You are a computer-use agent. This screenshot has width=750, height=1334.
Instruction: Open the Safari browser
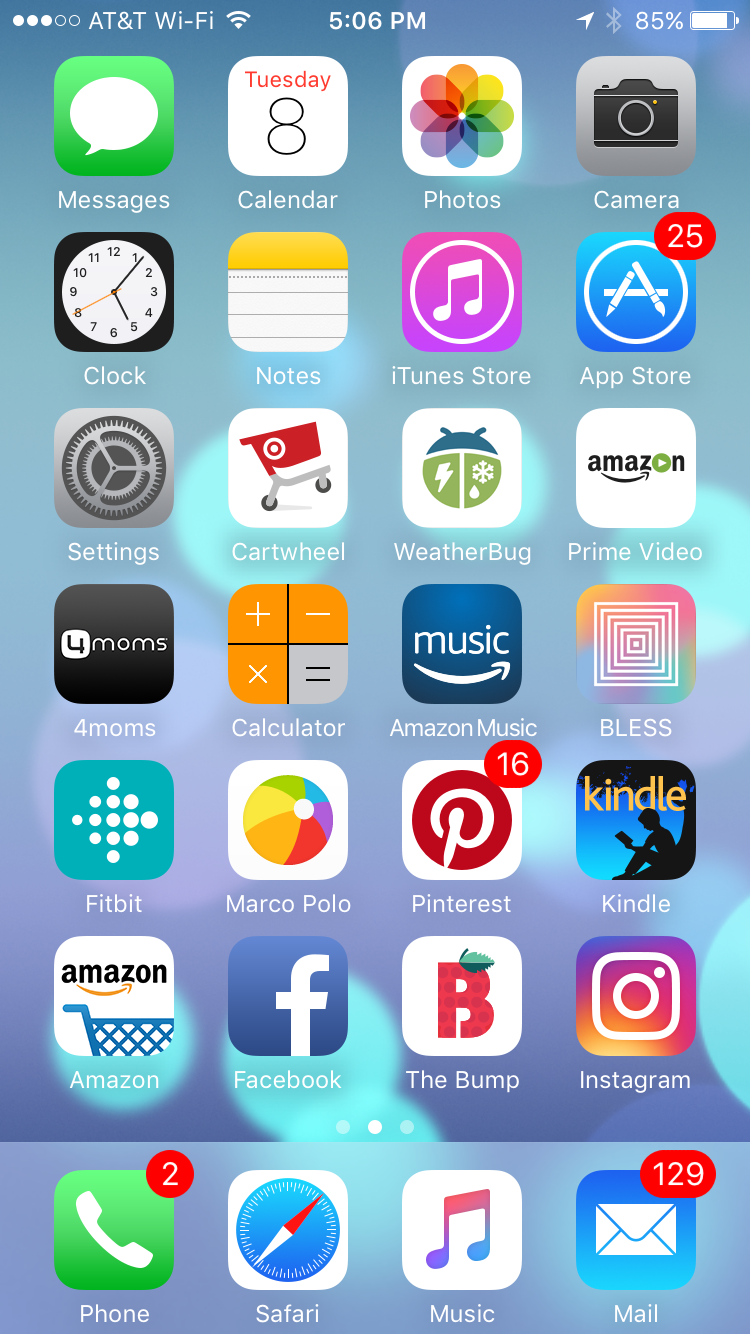(x=288, y=1230)
